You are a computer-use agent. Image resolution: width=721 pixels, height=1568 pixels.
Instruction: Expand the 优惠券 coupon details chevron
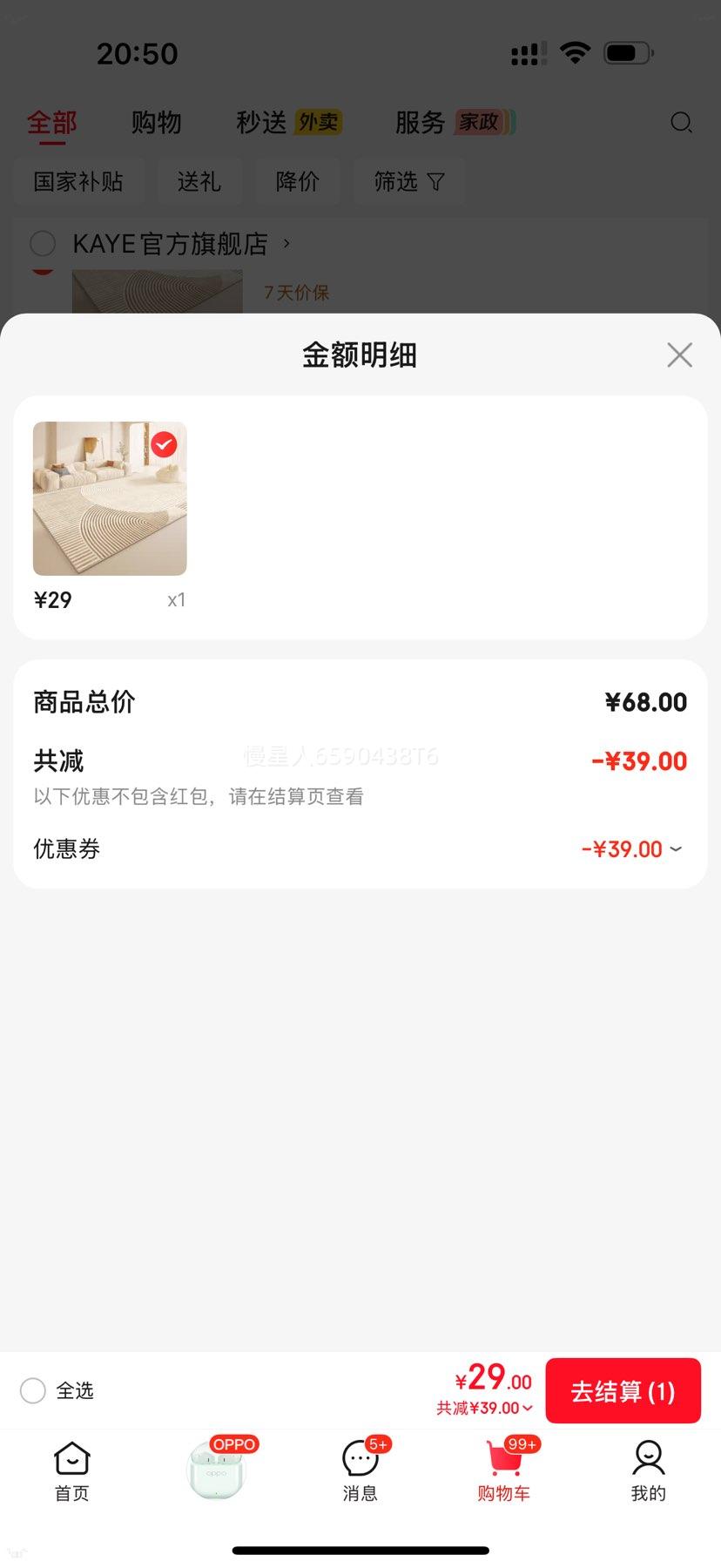(675, 848)
